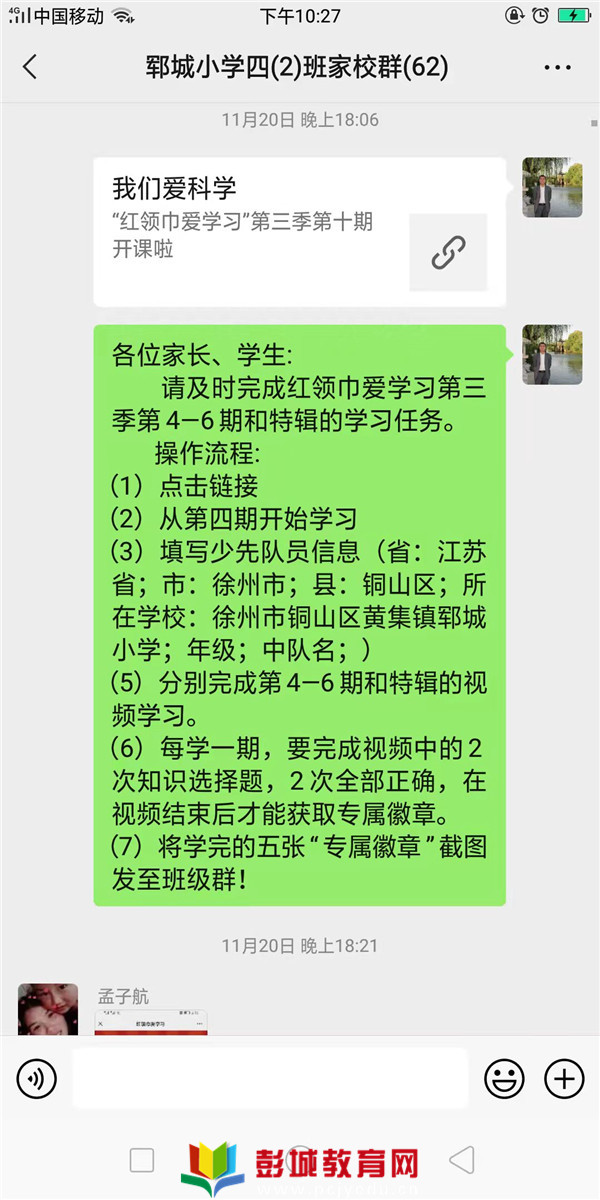Tap the sender avatar beside the link card
600x1200 pixels.
[x=552, y=187]
